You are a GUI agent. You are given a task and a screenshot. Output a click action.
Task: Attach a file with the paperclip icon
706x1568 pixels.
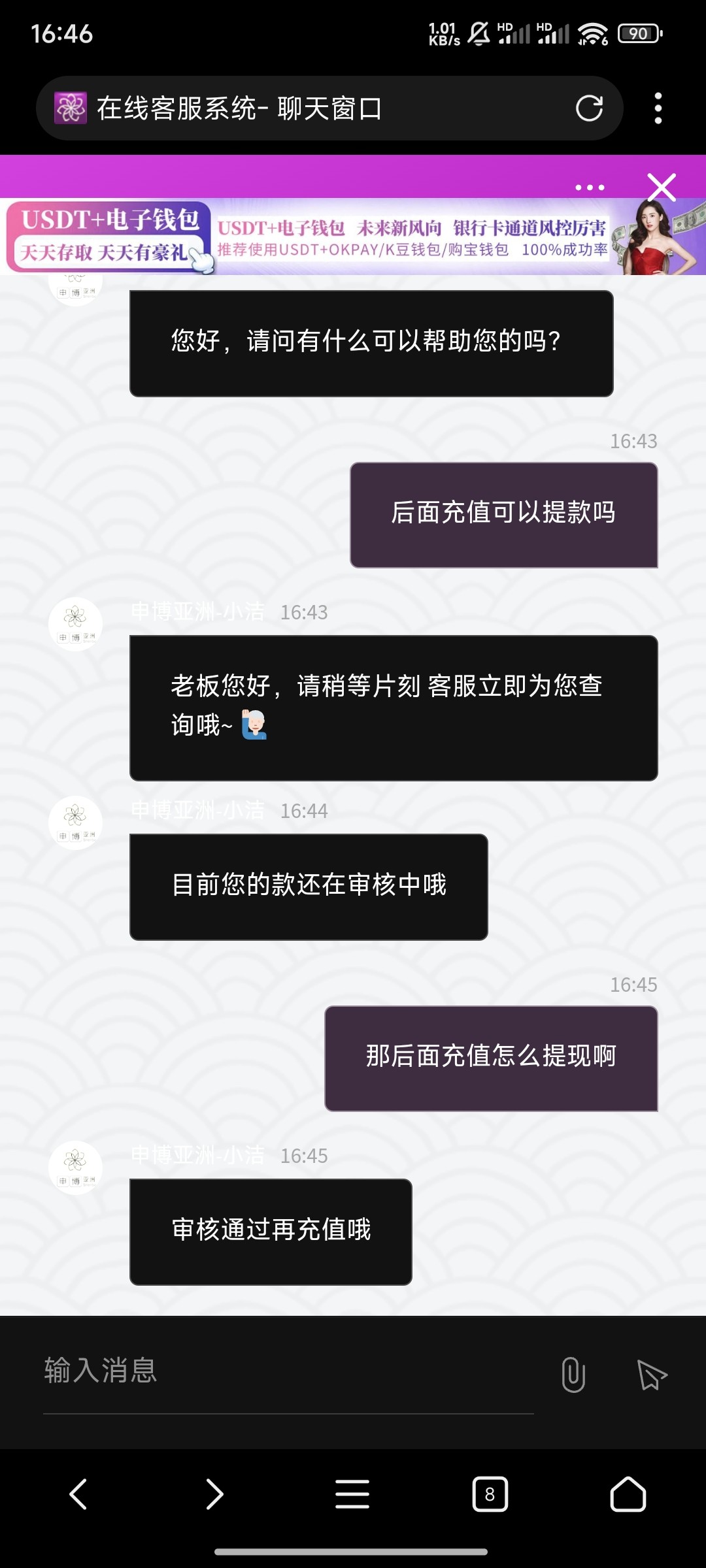573,1375
